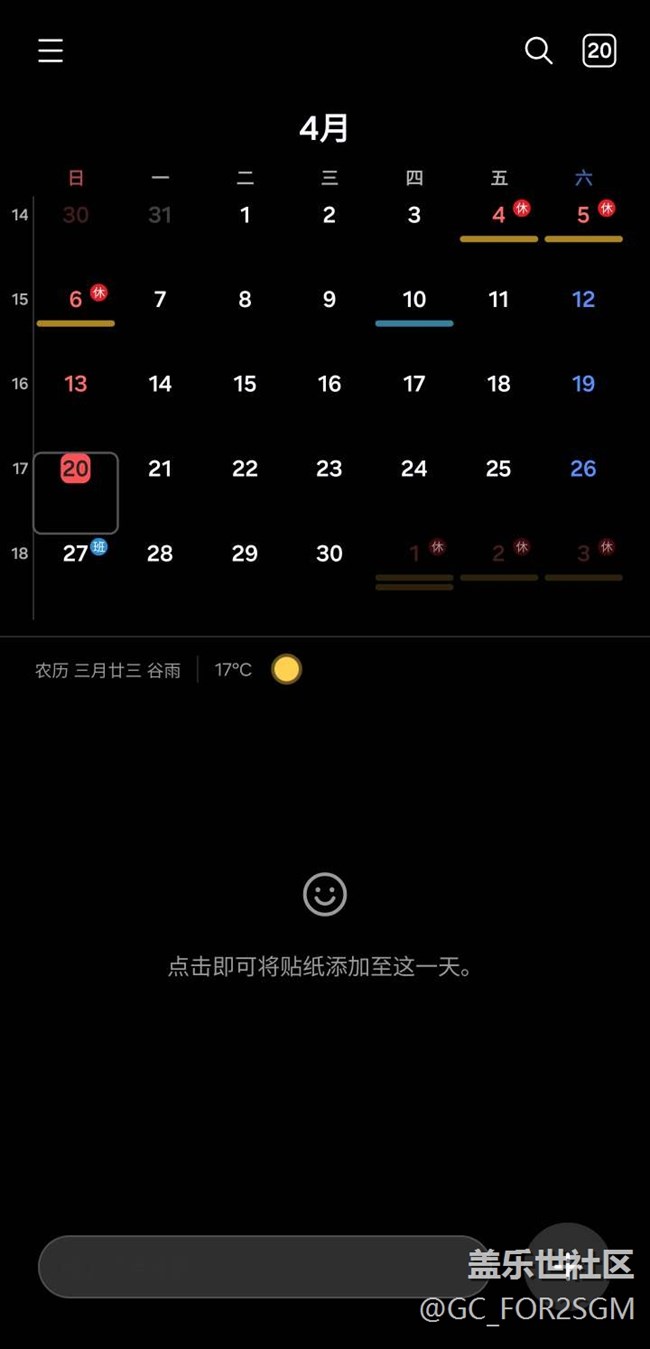Select April 6 holiday date
The height and width of the screenshot is (1349, 650).
coord(76,300)
